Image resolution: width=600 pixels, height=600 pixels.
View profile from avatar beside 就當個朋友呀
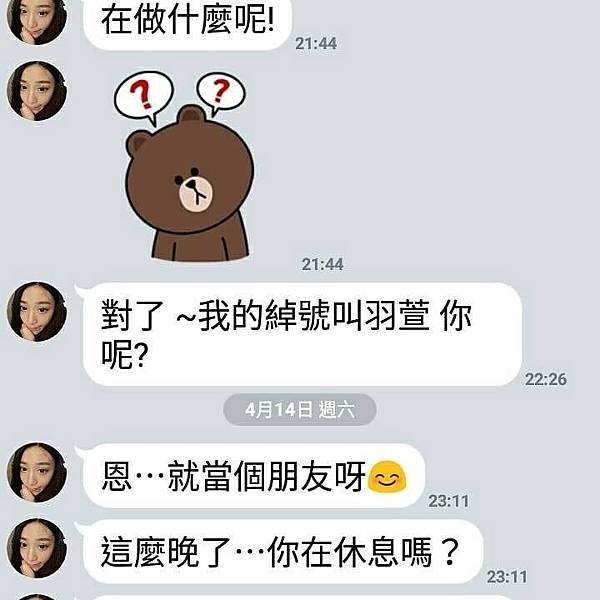[x=37, y=471]
